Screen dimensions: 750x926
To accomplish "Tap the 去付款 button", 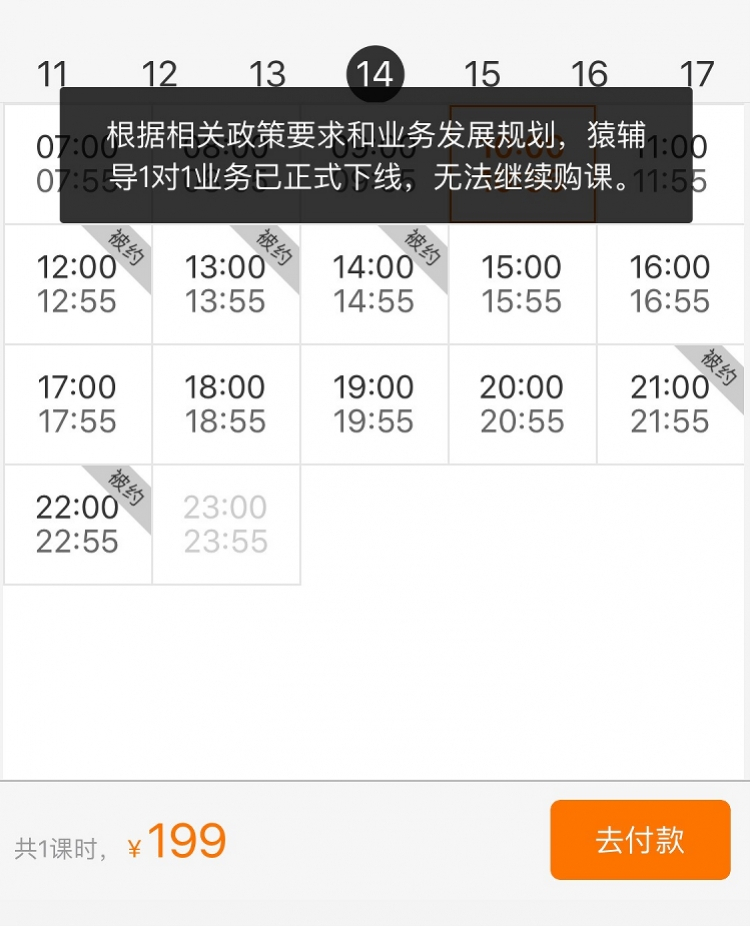I will (x=640, y=840).
